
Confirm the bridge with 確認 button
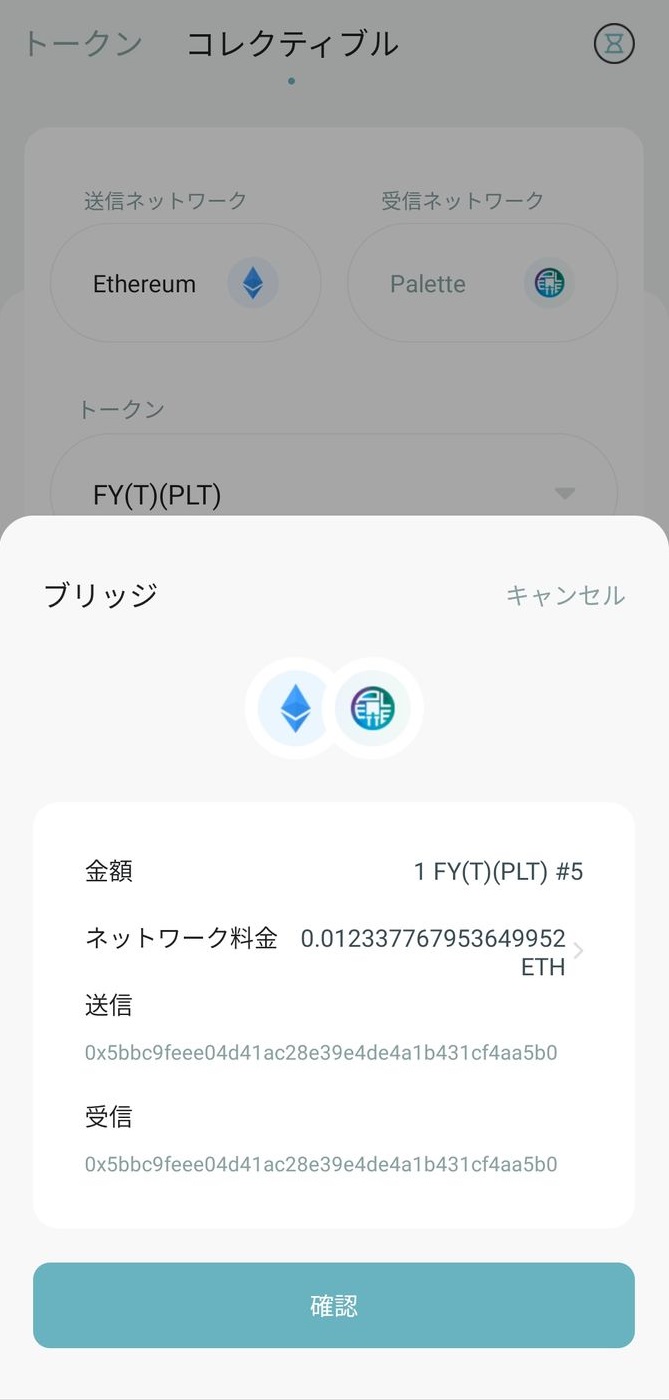point(334,1305)
